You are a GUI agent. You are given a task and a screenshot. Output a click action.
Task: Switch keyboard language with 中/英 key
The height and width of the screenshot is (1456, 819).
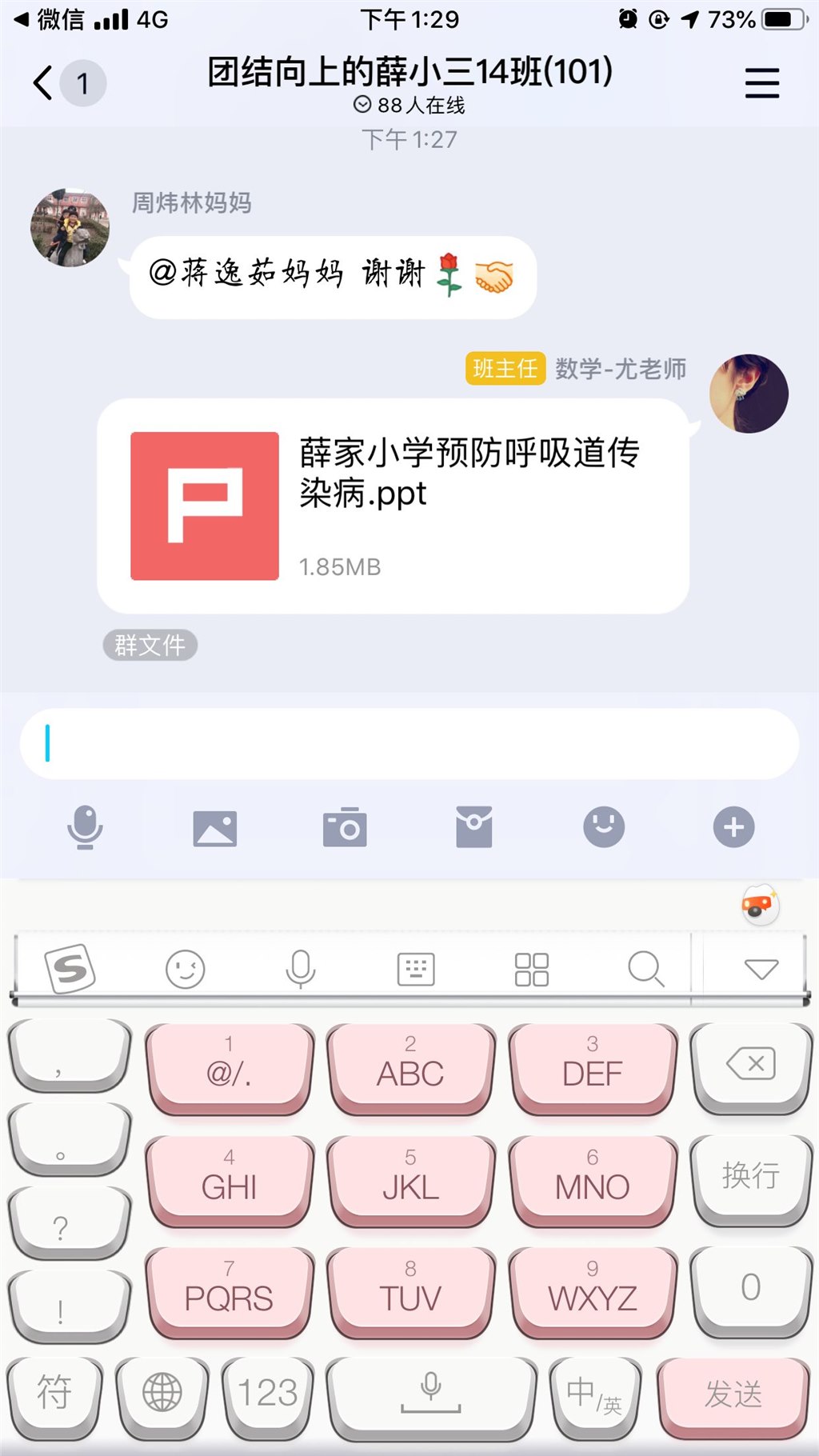(594, 1394)
